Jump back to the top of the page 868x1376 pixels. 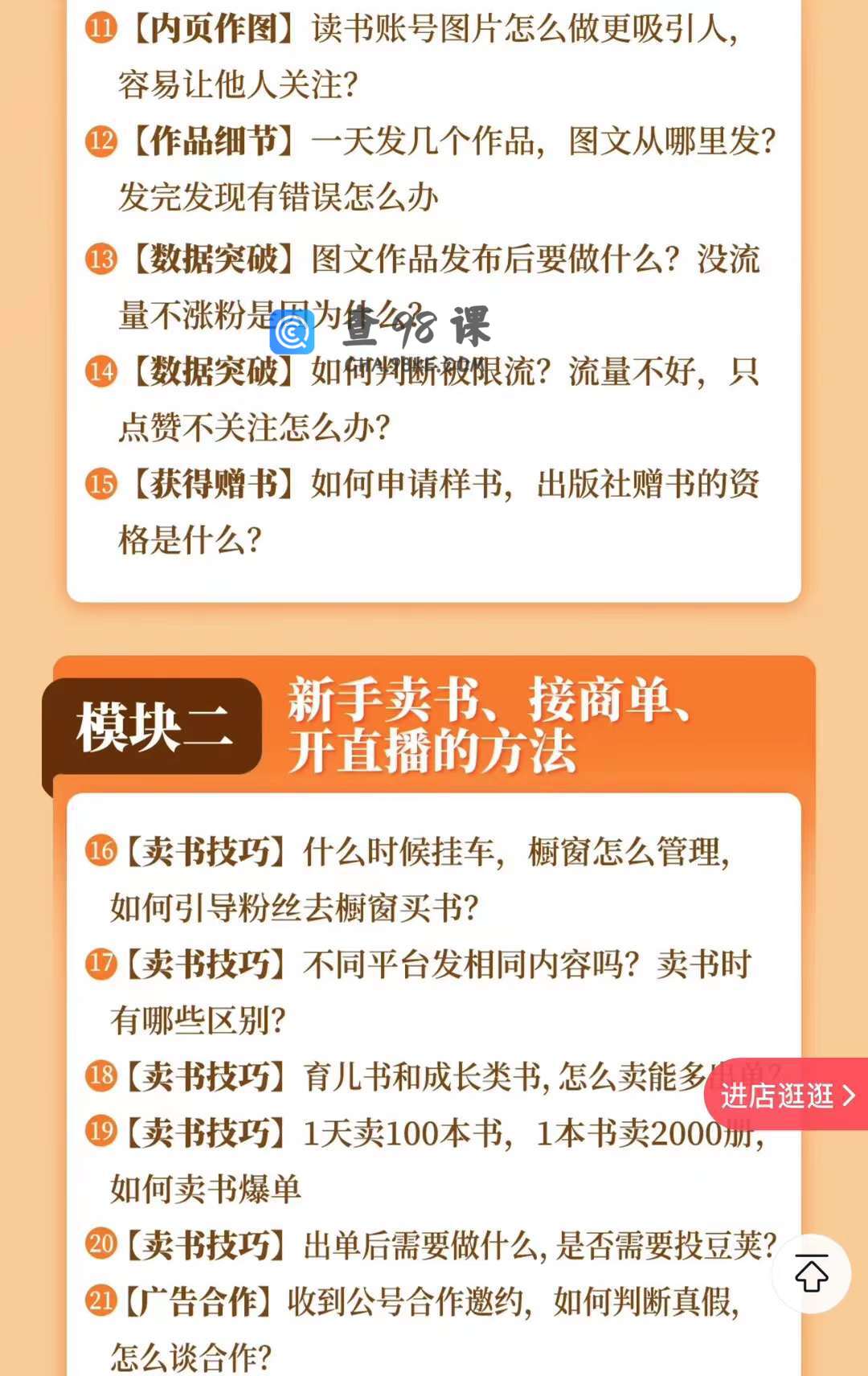tap(811, 1273)
